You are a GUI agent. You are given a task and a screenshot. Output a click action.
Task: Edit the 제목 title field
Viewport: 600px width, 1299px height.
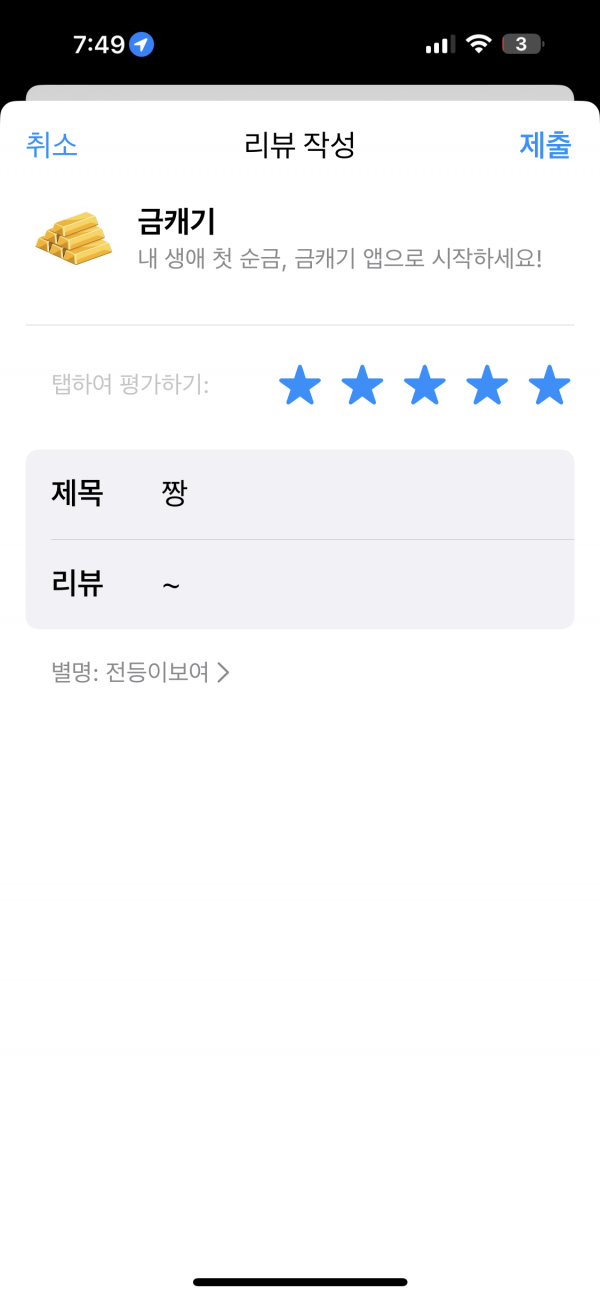(x=300, y=494)
